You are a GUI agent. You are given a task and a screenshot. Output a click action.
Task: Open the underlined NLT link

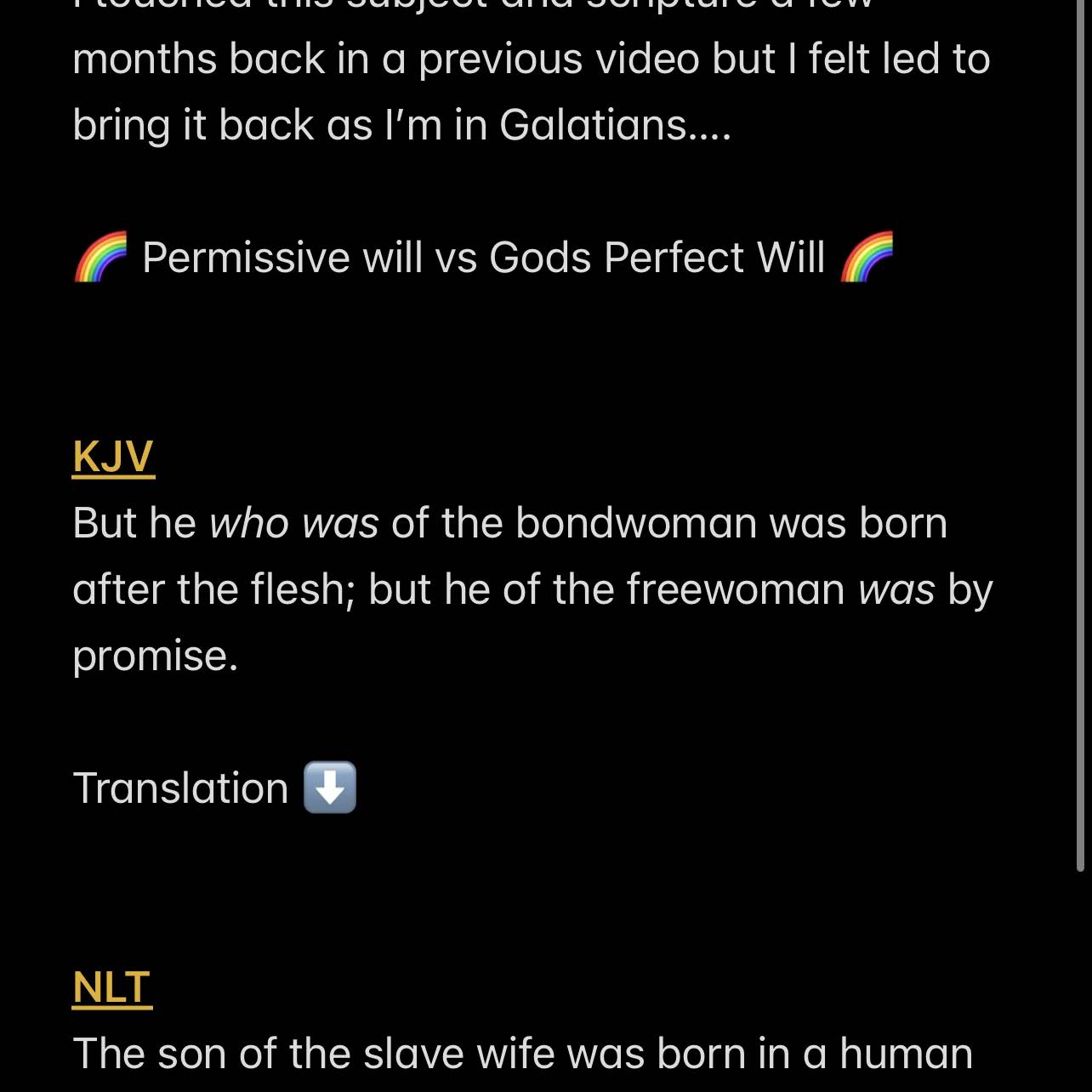click(111, 987)
